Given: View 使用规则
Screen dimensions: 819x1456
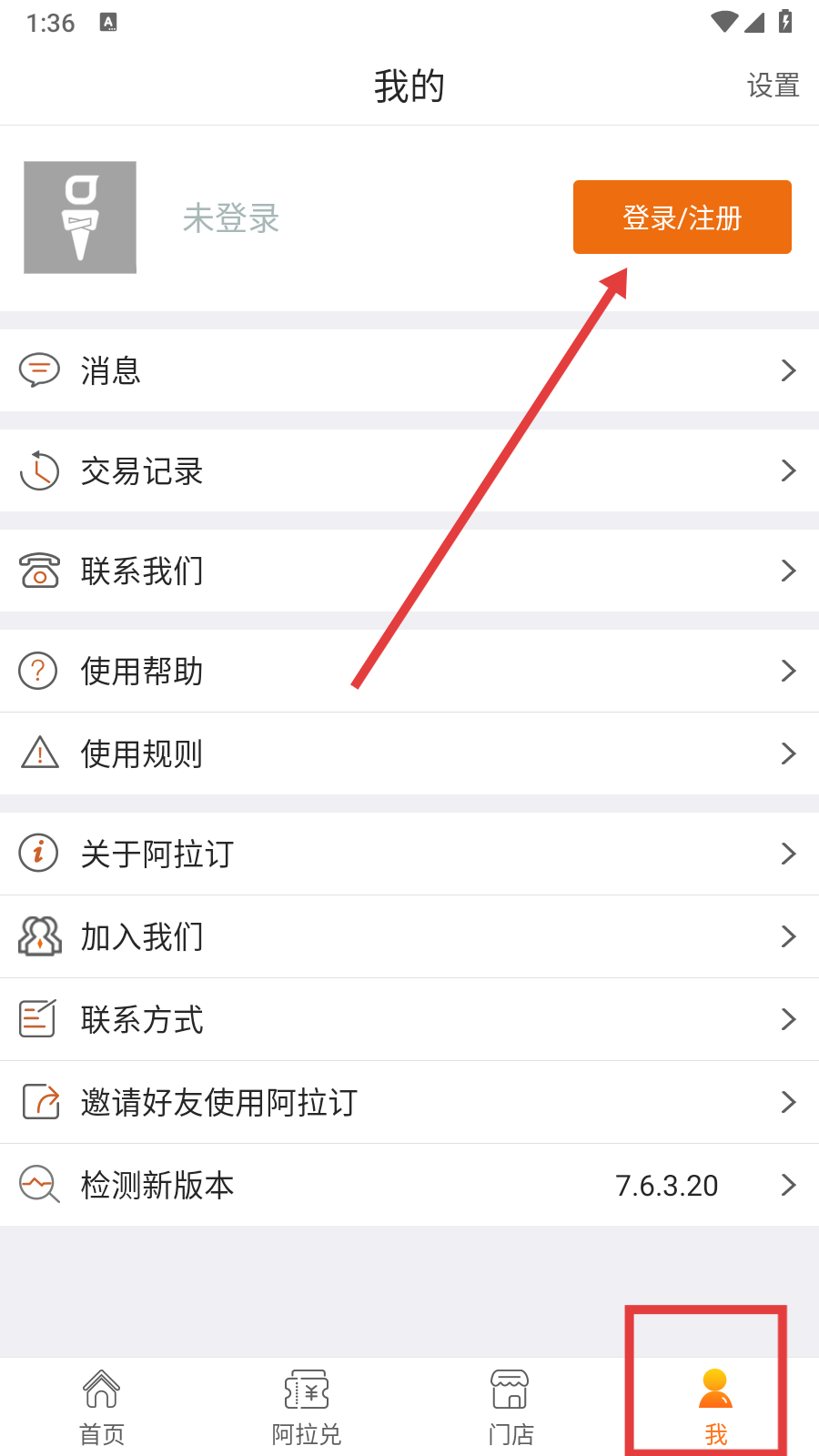Looking at the screenshot, I should coord(409,753).
